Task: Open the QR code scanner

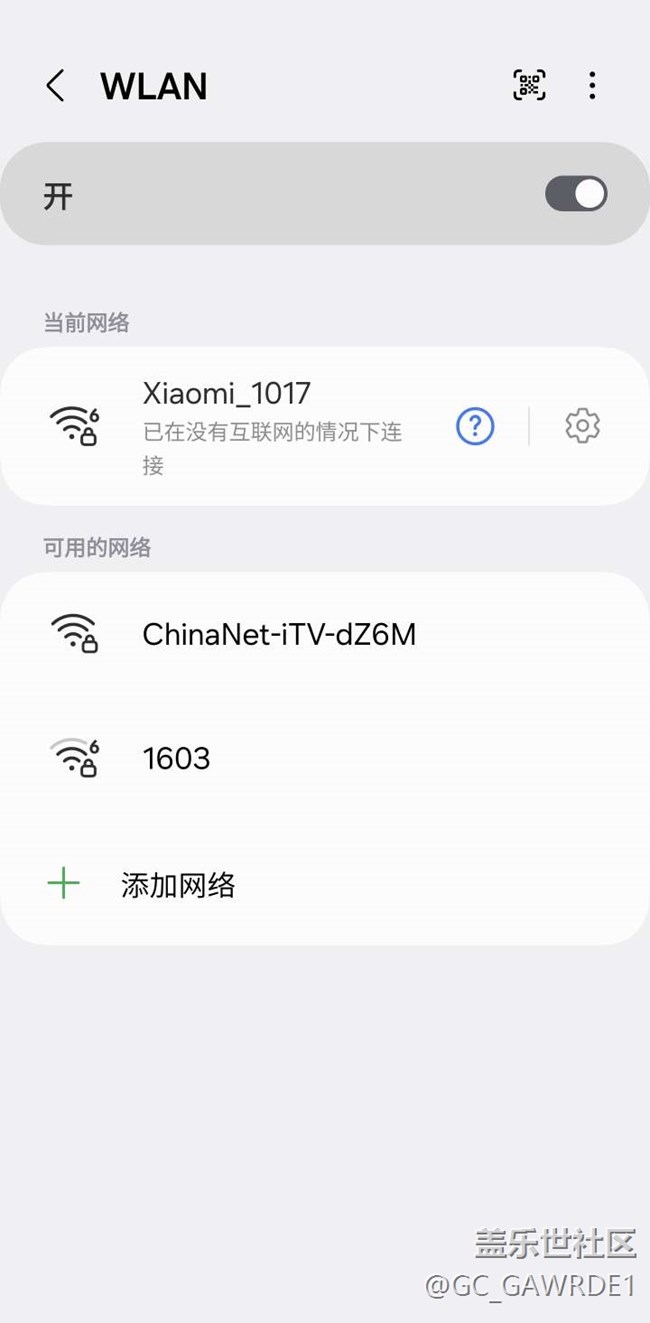Action: (x=529, y=86)
